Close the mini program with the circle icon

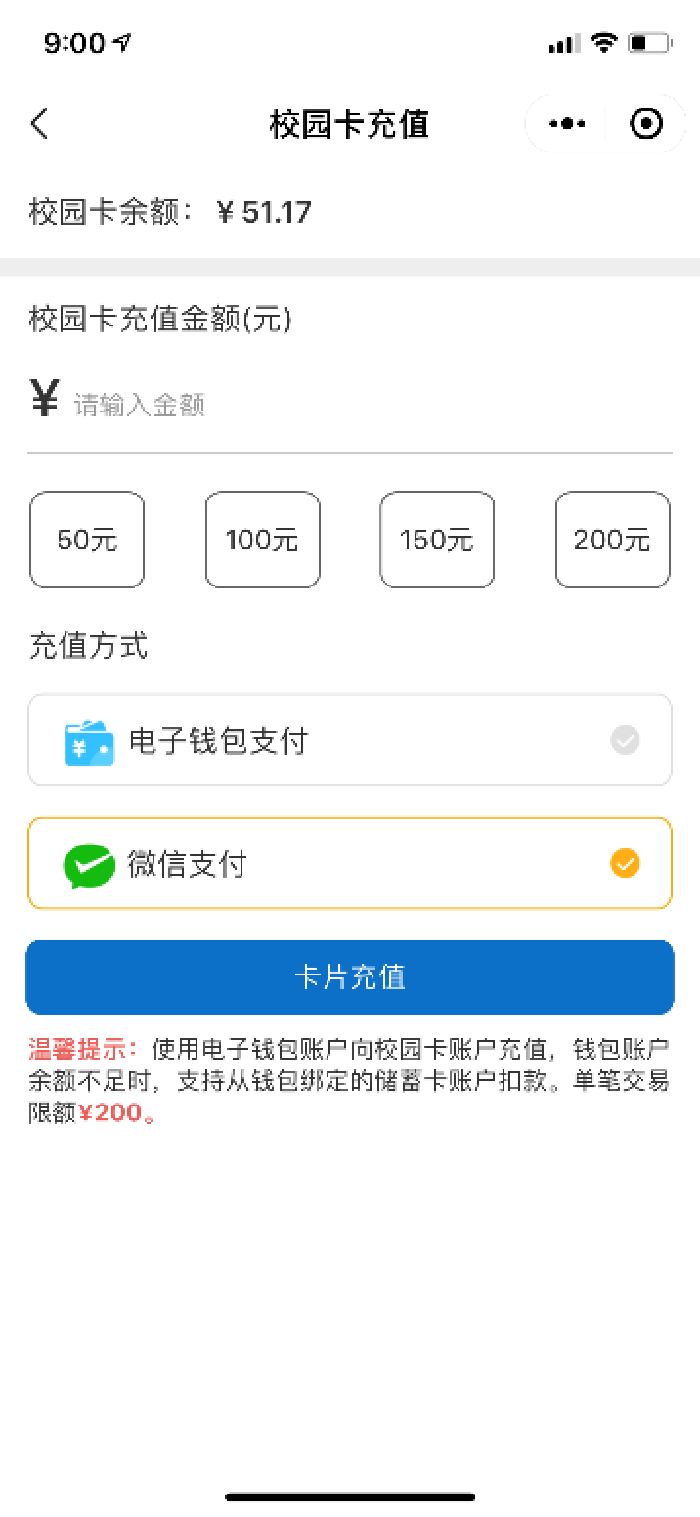tap(646, 125)
